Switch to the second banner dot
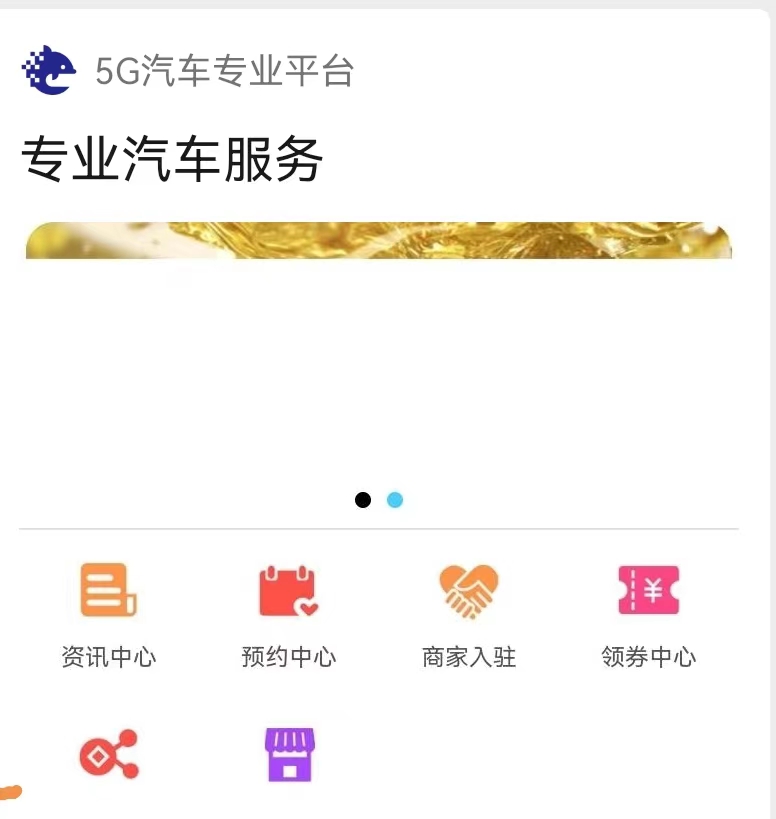Screen dimensions: 776x819 [395, 500]
